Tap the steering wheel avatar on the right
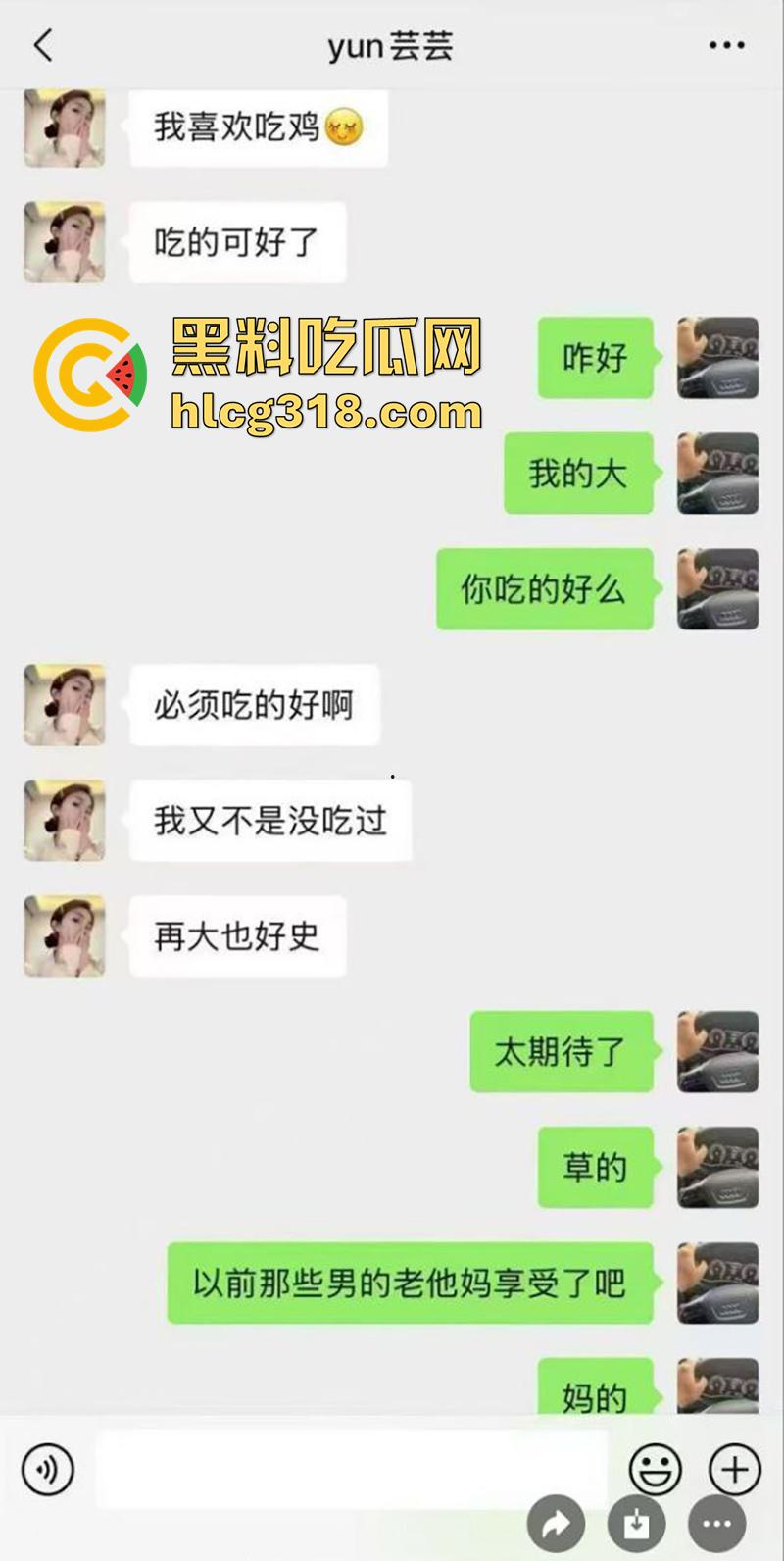The image size is (784, 1561). (x=716, y=359)
